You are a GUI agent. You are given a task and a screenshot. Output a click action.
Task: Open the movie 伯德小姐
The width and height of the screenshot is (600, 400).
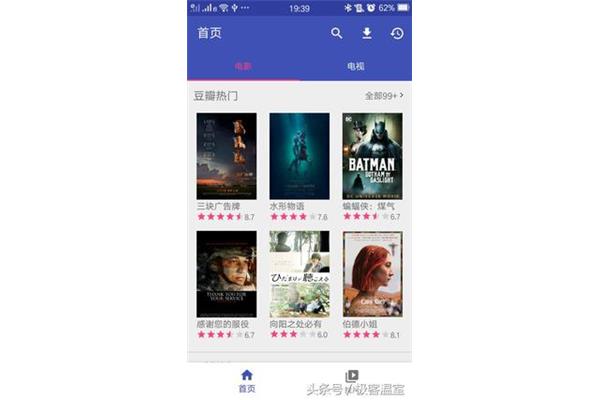tap(372, 274)
